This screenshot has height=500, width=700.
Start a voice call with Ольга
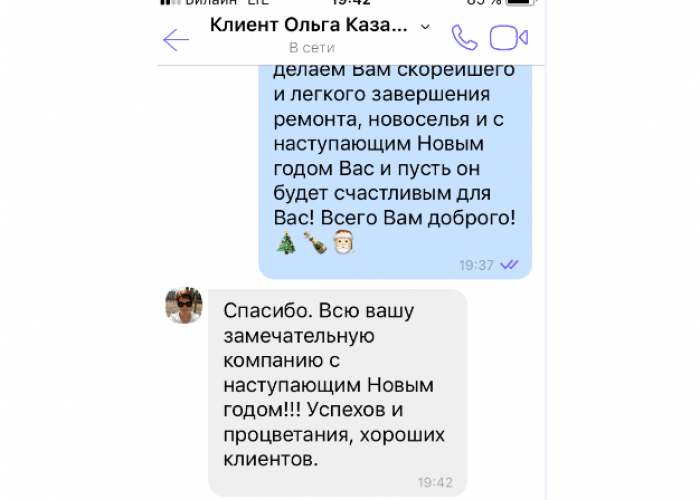pos(464,38)
